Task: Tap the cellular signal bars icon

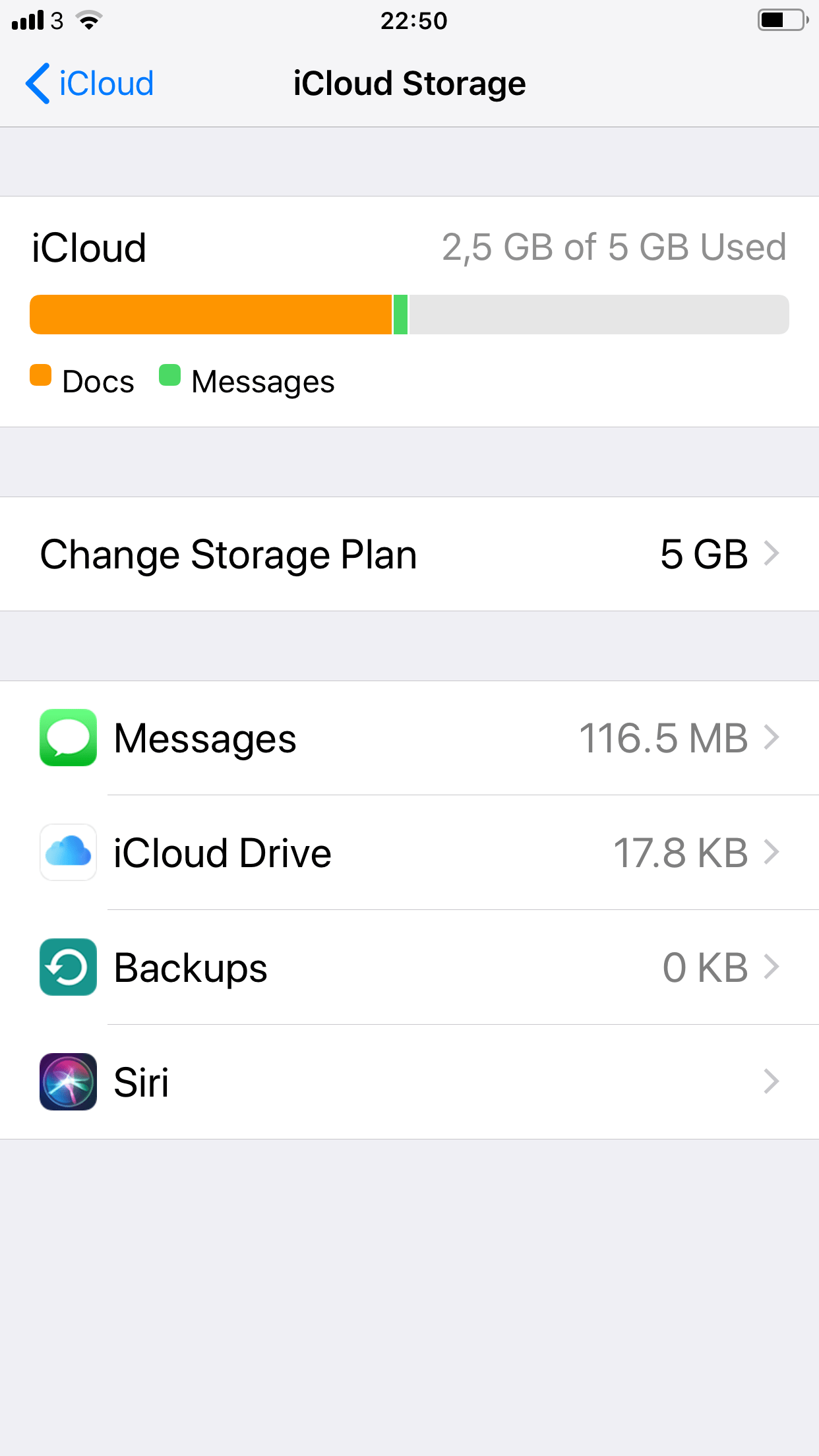Action: click(x=27, y=20)
